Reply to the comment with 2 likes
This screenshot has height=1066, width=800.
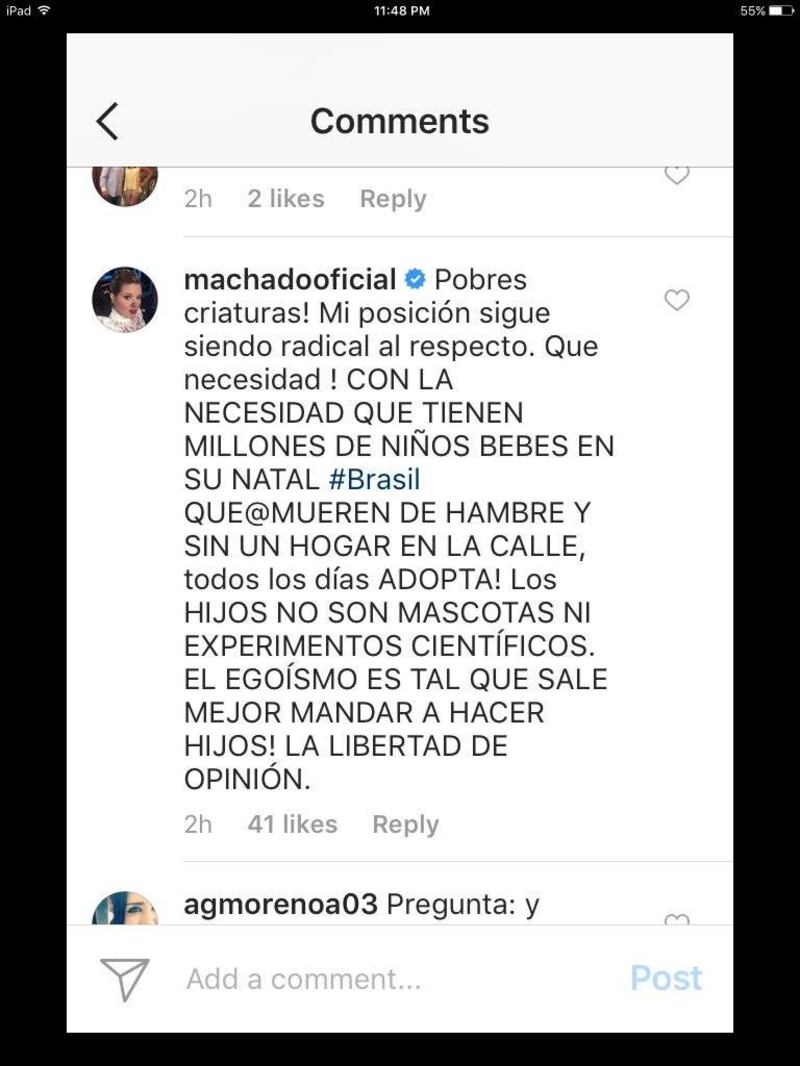pos(393,199)
